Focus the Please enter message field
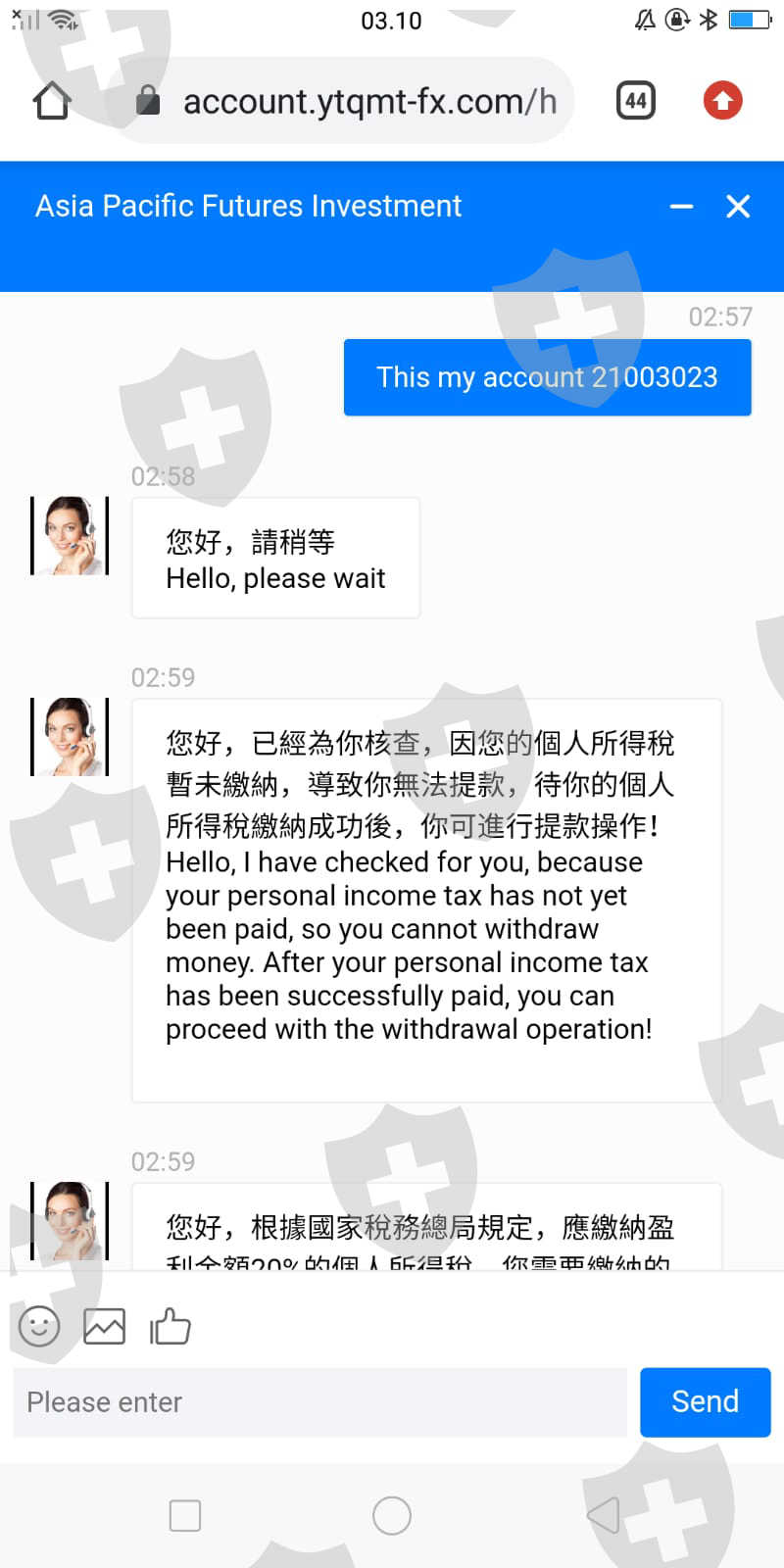 point(319,1402)
